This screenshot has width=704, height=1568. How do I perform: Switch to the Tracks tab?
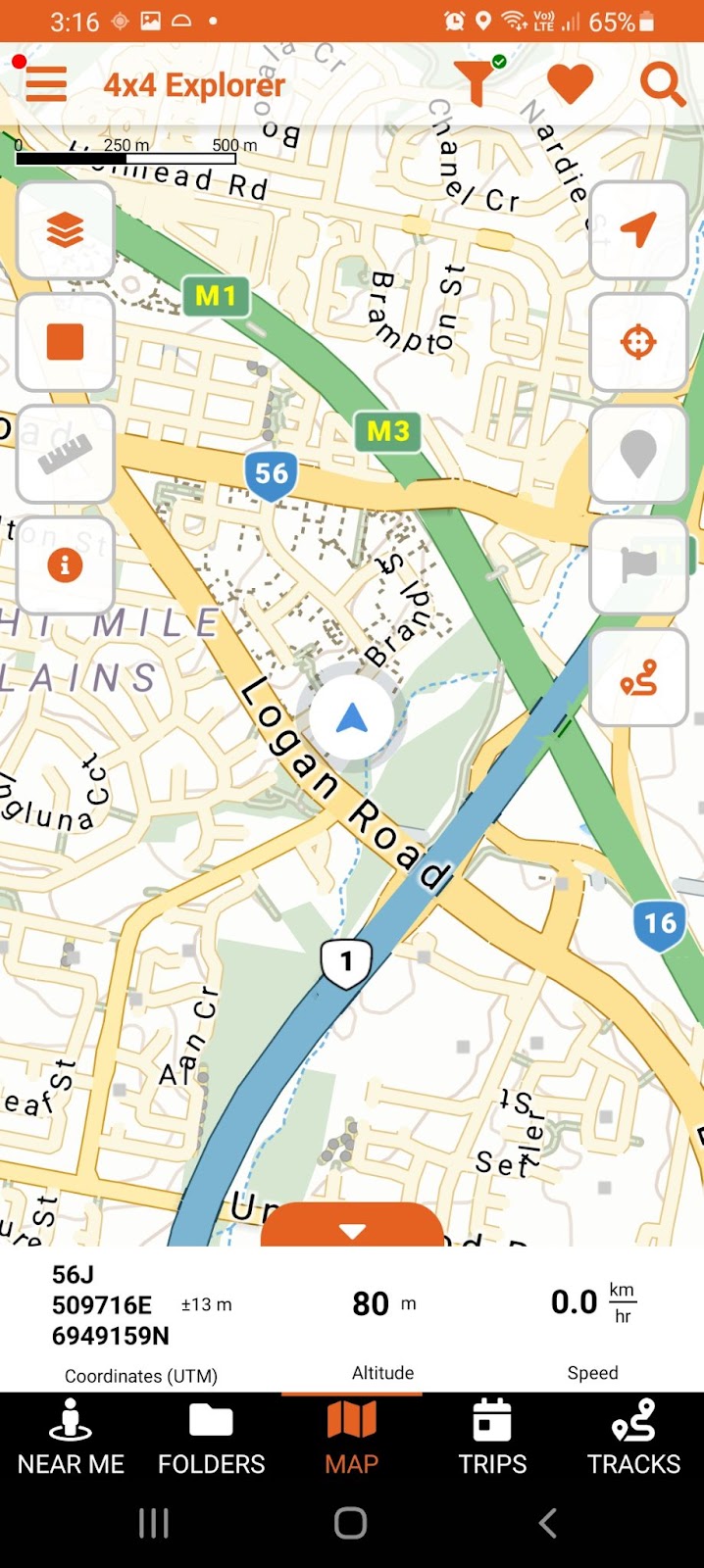click(x=633, y=1437)
